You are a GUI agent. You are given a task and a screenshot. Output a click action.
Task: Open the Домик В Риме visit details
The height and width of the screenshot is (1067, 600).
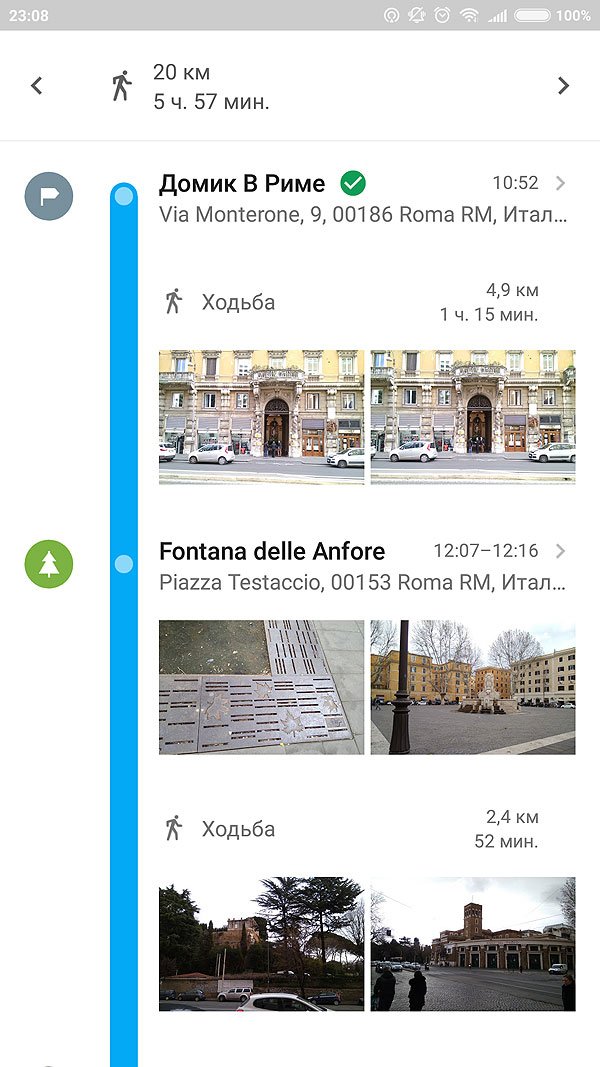[362, 198]
